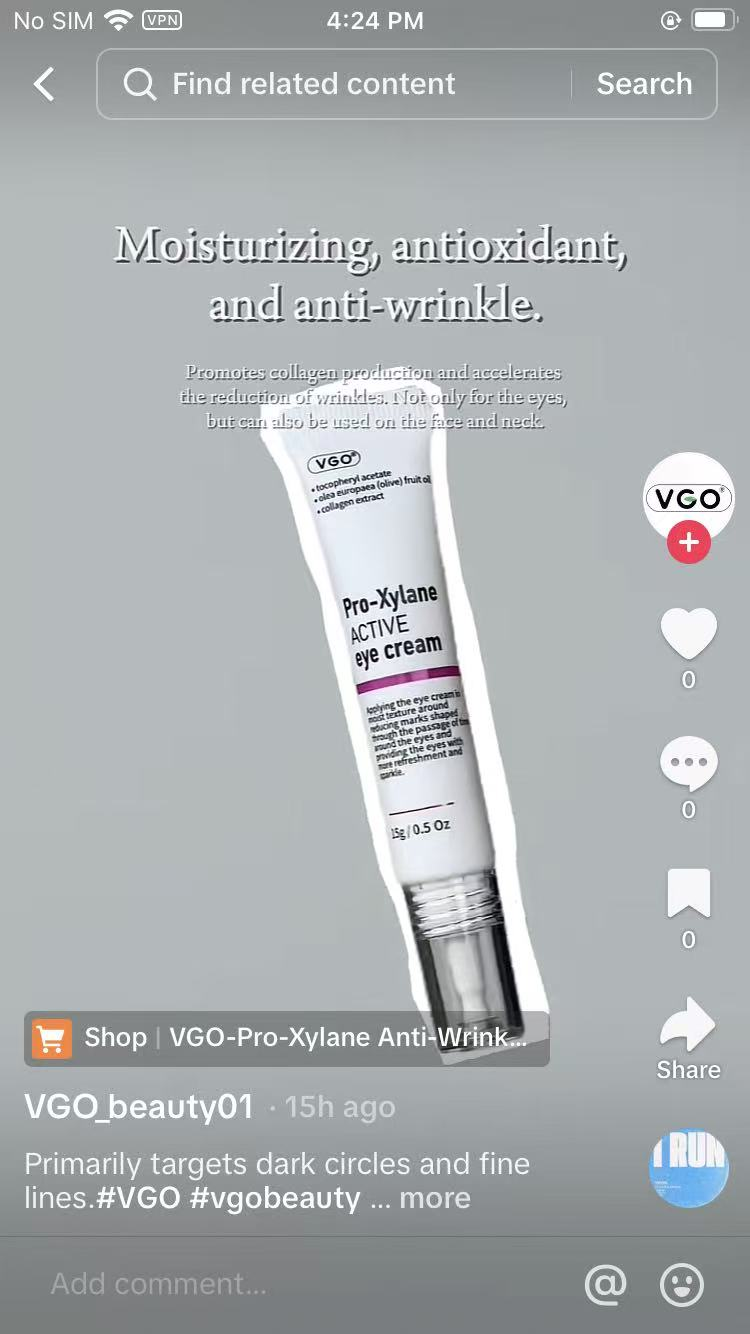The width and height of the screenshot is (750, 1334).
Task: Open the spinning sound disc
Action: tap(688, 1168)
